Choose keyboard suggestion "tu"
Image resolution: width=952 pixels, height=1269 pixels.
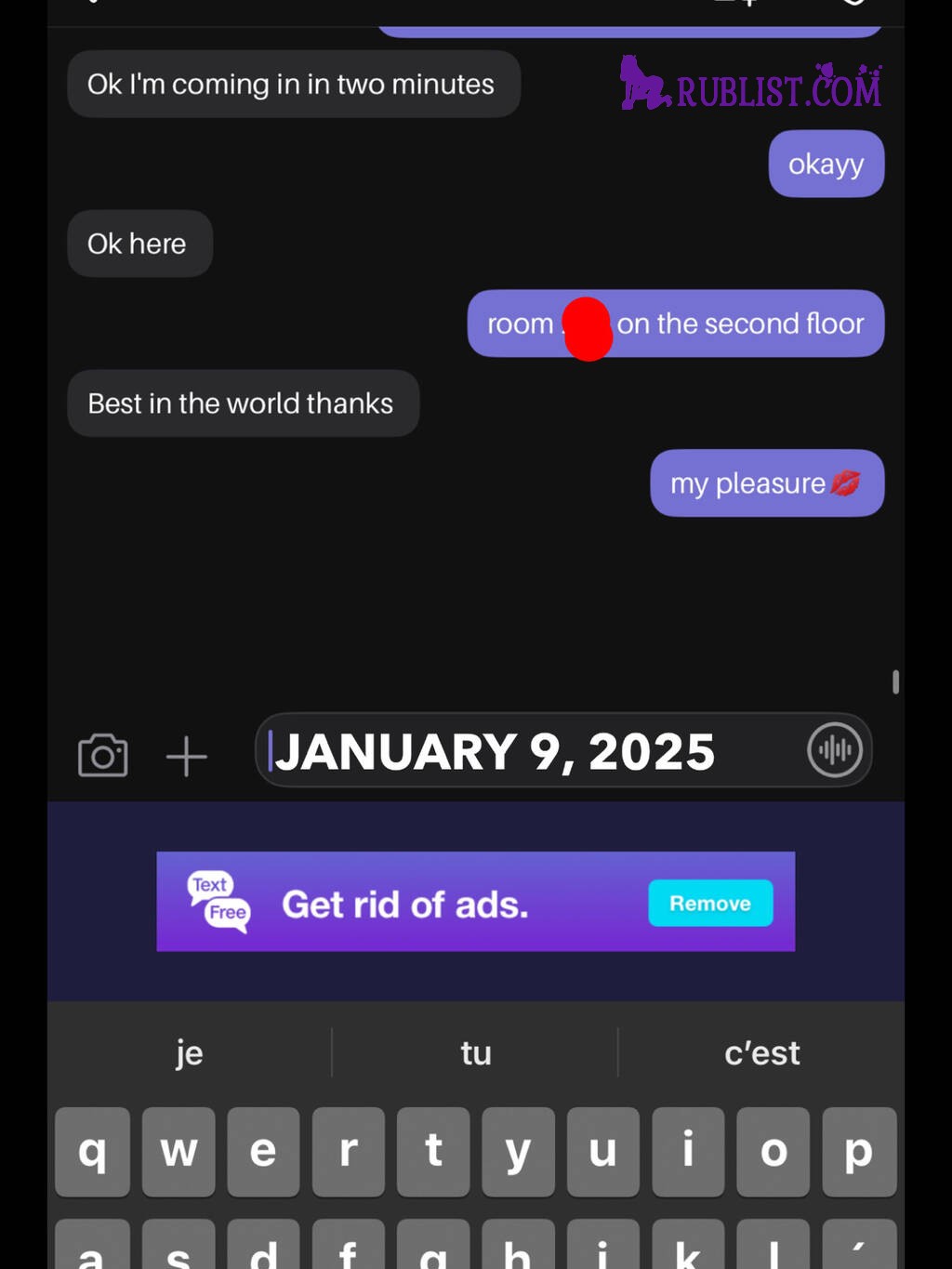coord(475,1053)
